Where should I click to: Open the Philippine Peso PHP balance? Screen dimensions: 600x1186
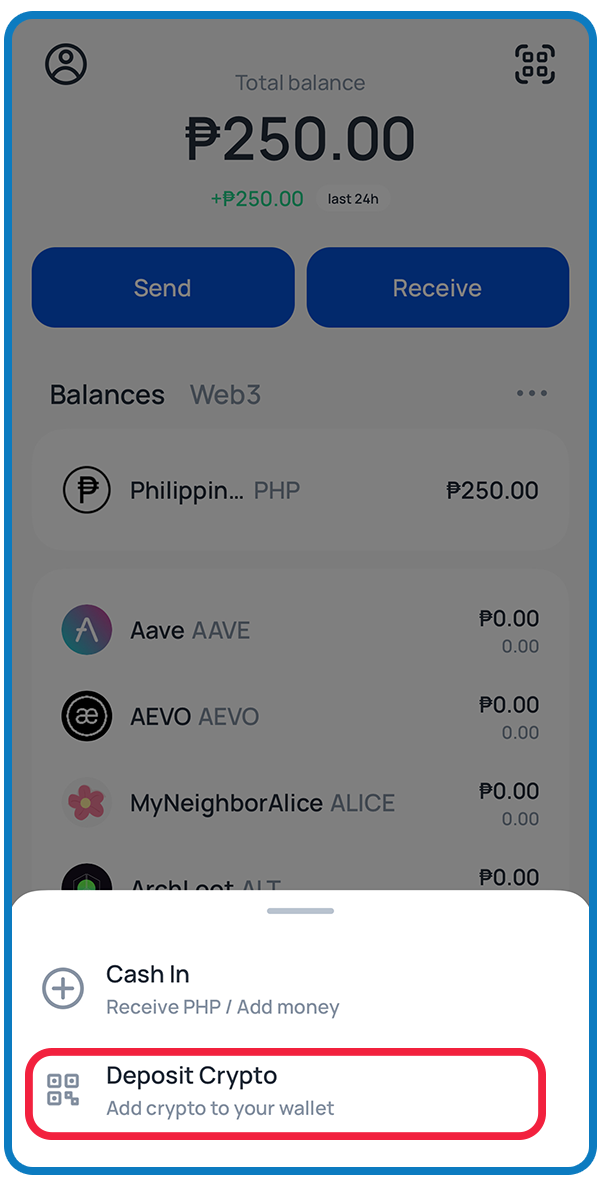coord(300,490)
